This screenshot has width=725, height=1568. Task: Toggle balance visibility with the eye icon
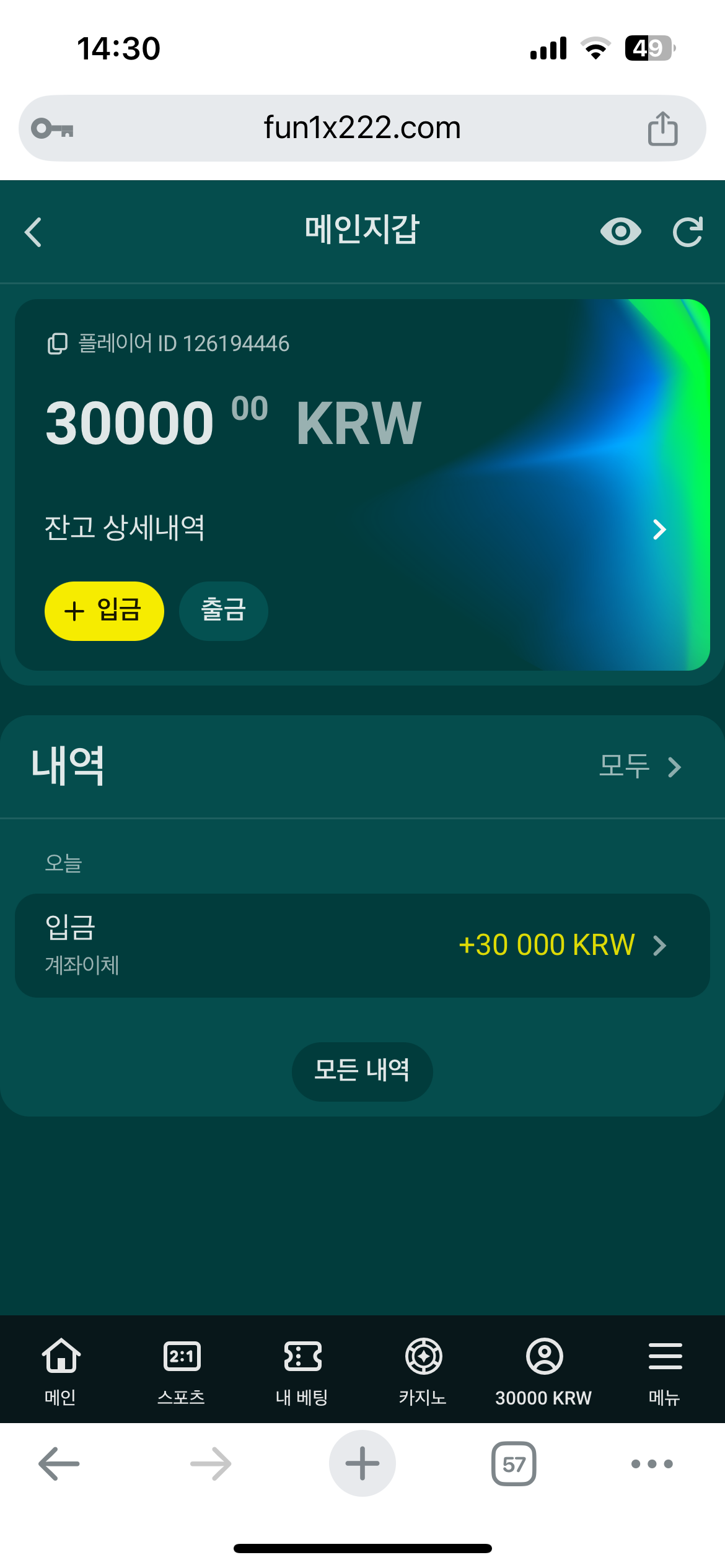point(620,232)
